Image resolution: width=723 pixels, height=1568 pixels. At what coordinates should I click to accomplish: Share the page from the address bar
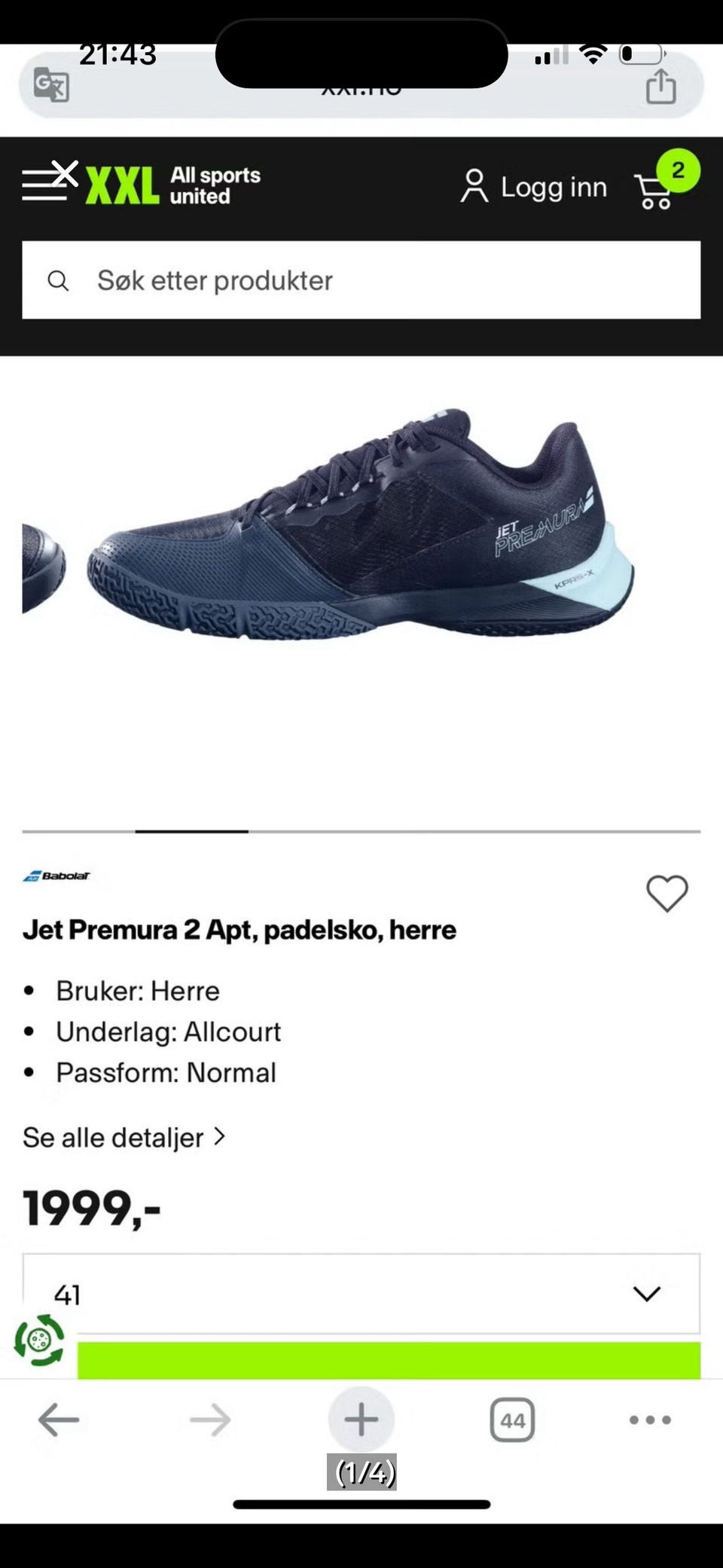(660, 86)
